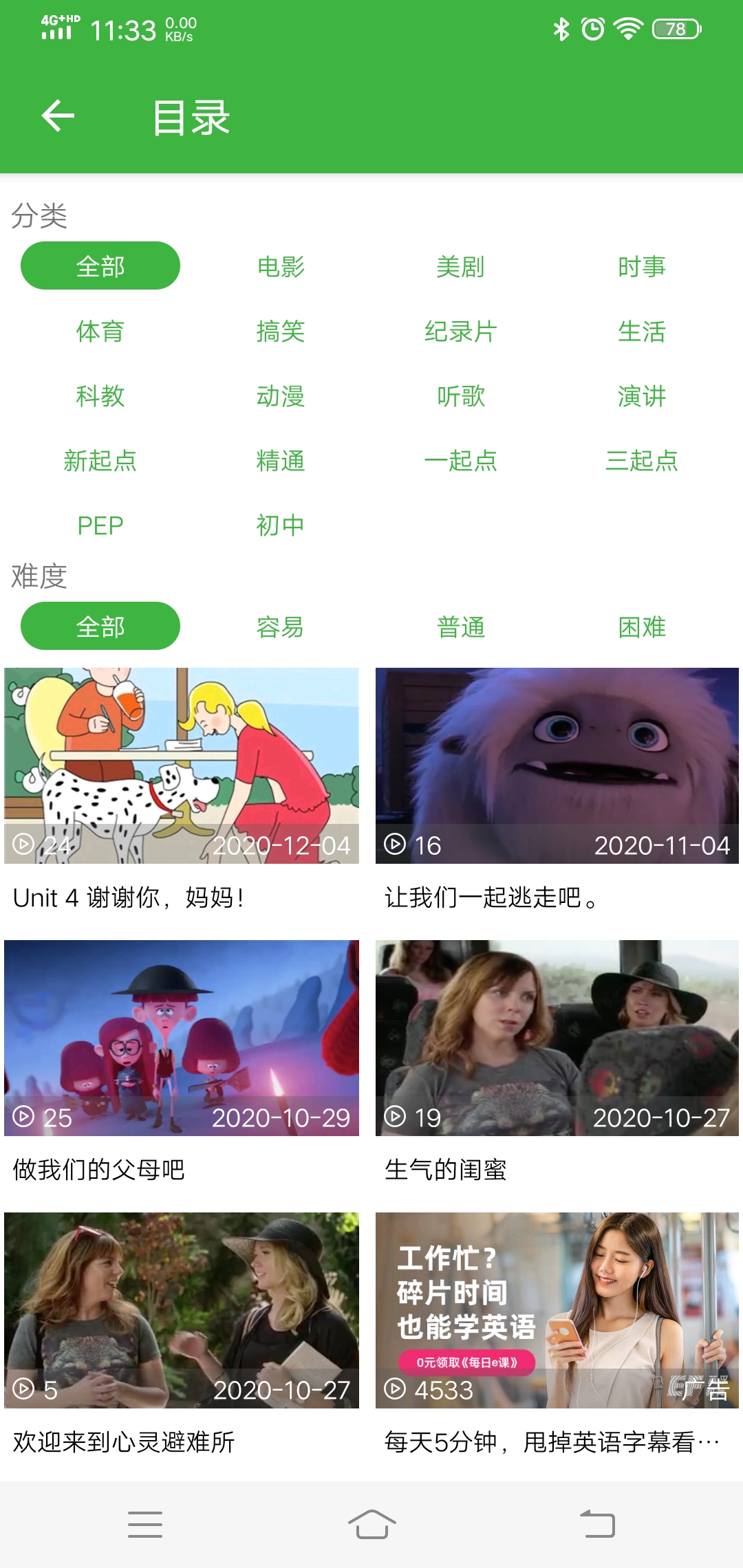The height and width of the screenshot is (1568, 743).
Task: Switch difficulty to 容易
Action: pyautogui.click(x=281, y=626)
